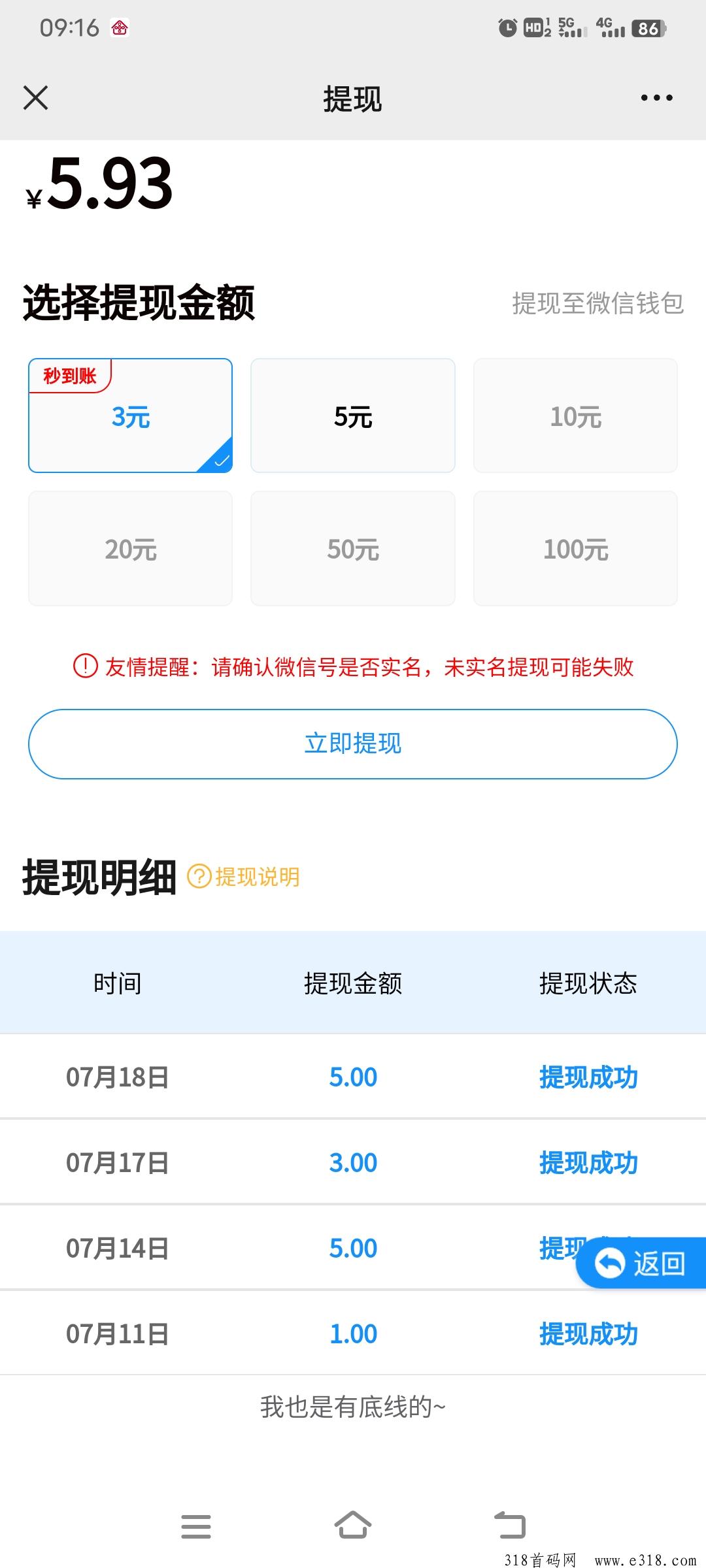The image size is (706, 1568).
Task: Pick the 10元 withdrawal option
Action: click(x=575, y=416)
